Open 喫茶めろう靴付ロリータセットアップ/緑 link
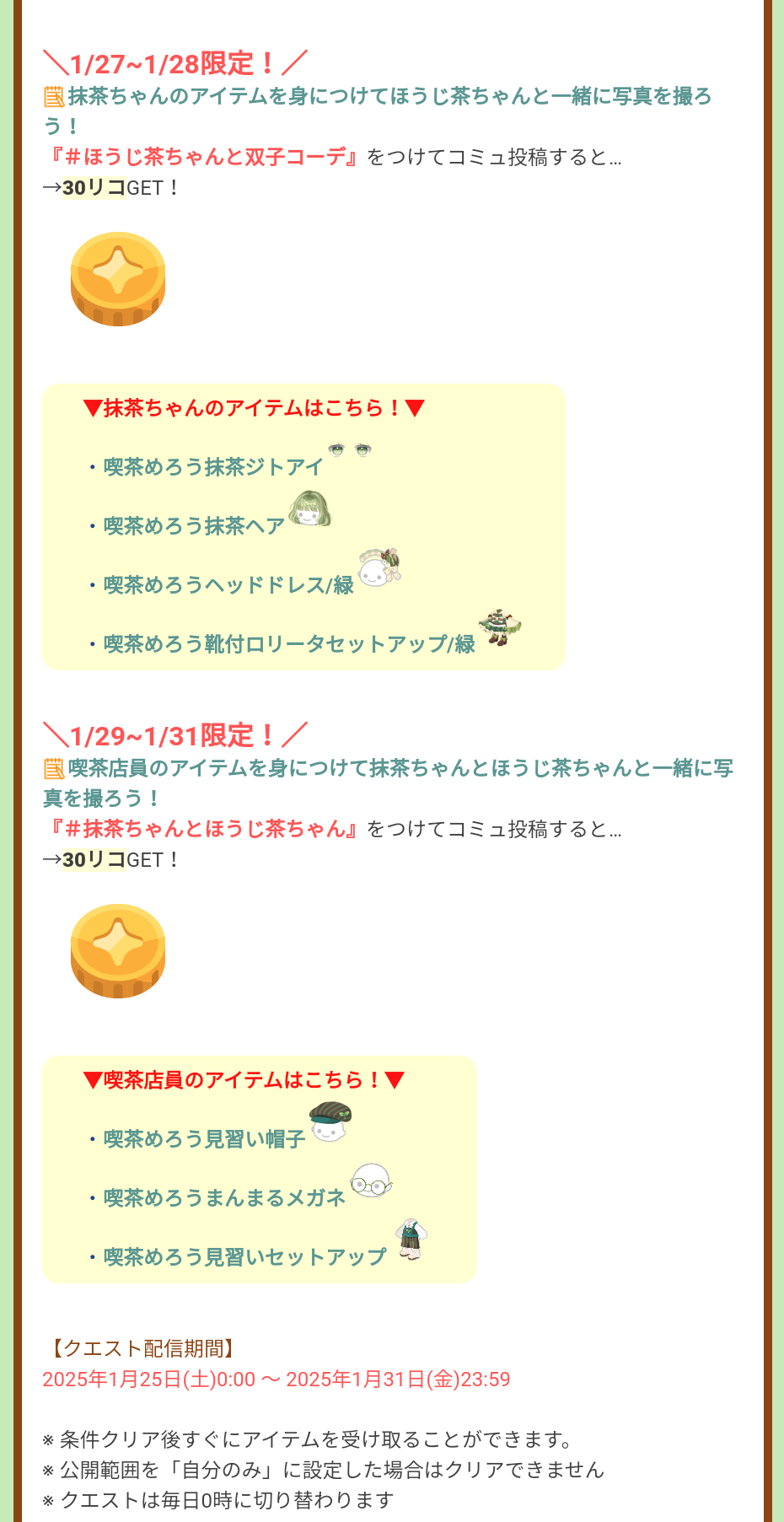This screenshot has width=784, height=1522. tap(288, 643)
